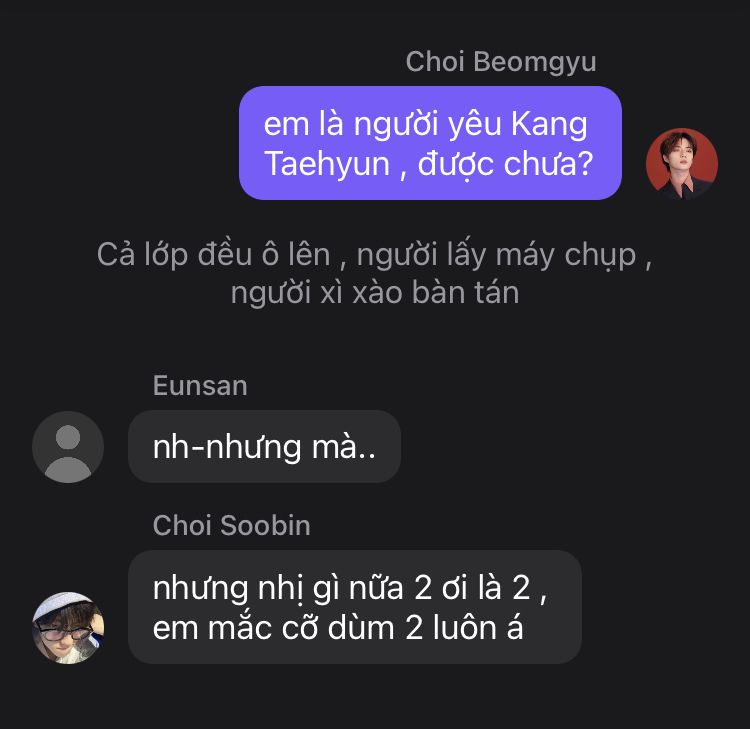
Task: View Choi Soobin's profile picture
Action: tap(68, 627)
